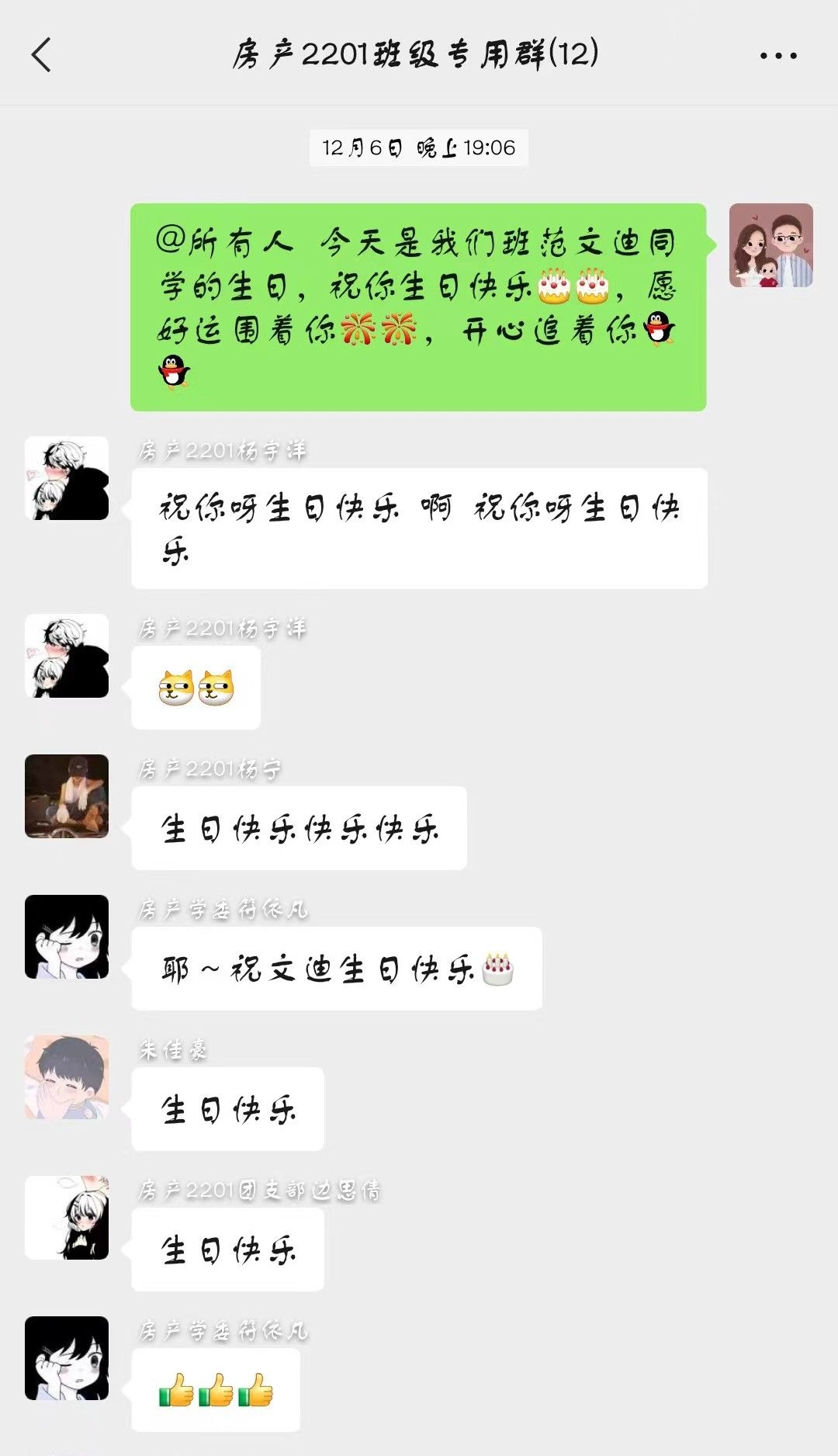
Task: Go back from the group chat
Action: click(42, 55)
